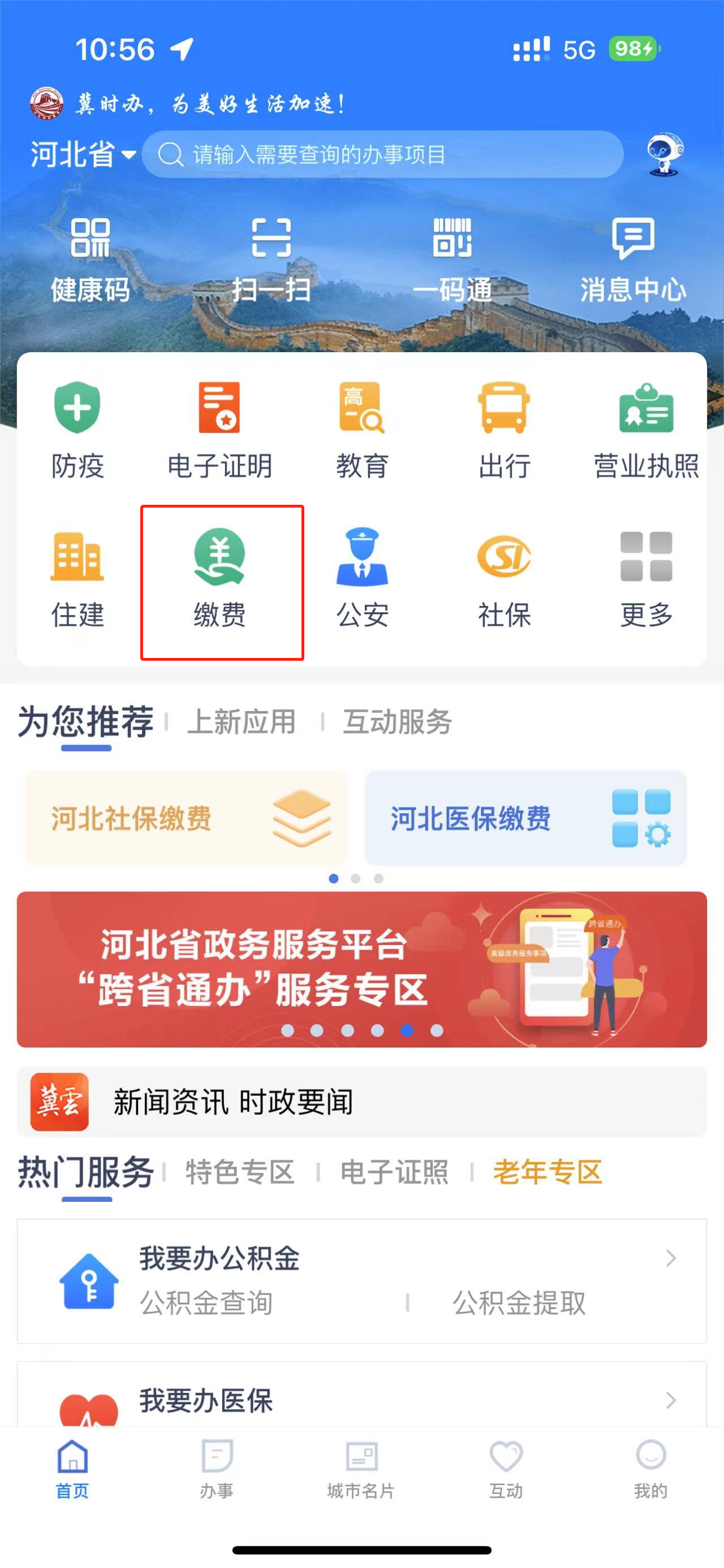Switch to the 城市名片 bottom tab
This screenshot has width=724, height=1568.
click(361, 1468)
